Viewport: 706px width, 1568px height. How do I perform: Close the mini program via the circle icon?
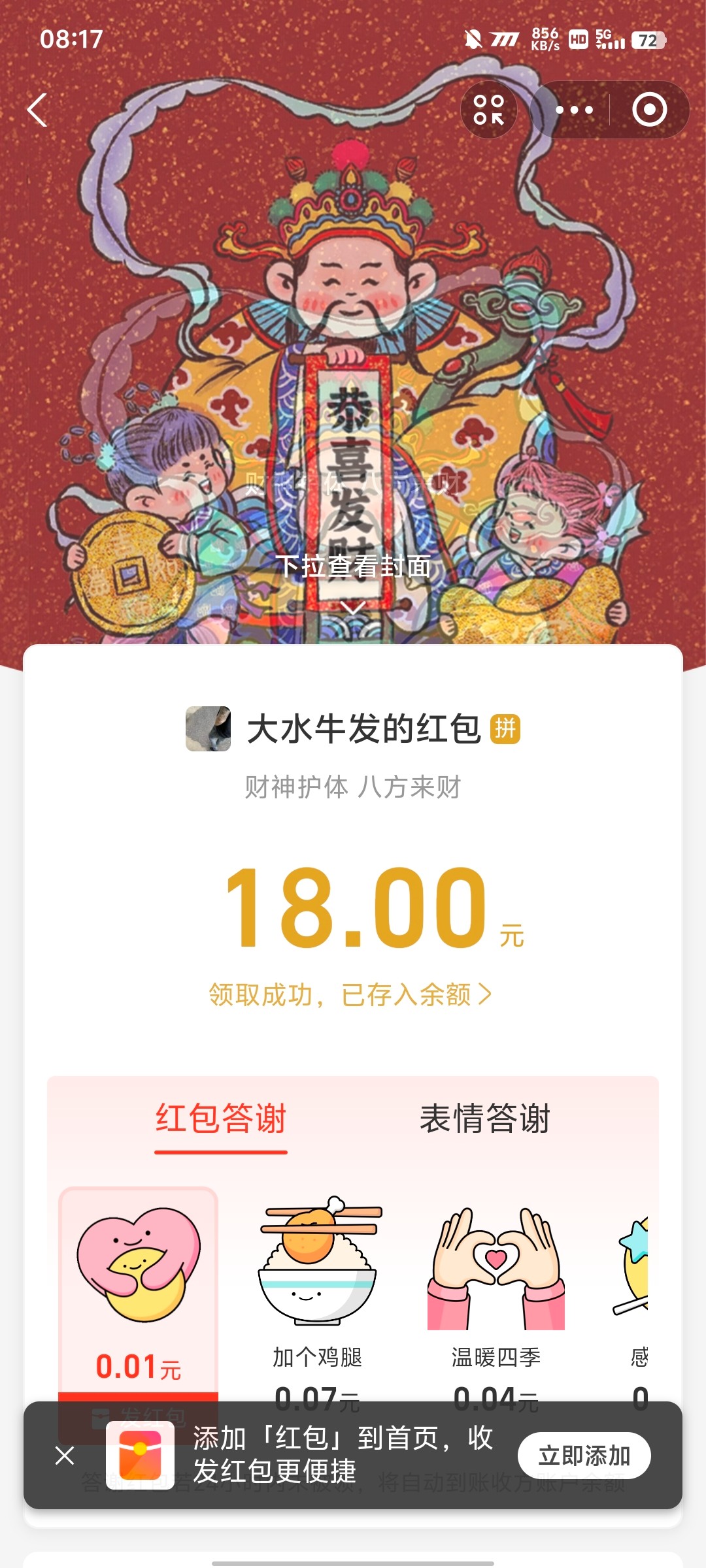[649, 110]
